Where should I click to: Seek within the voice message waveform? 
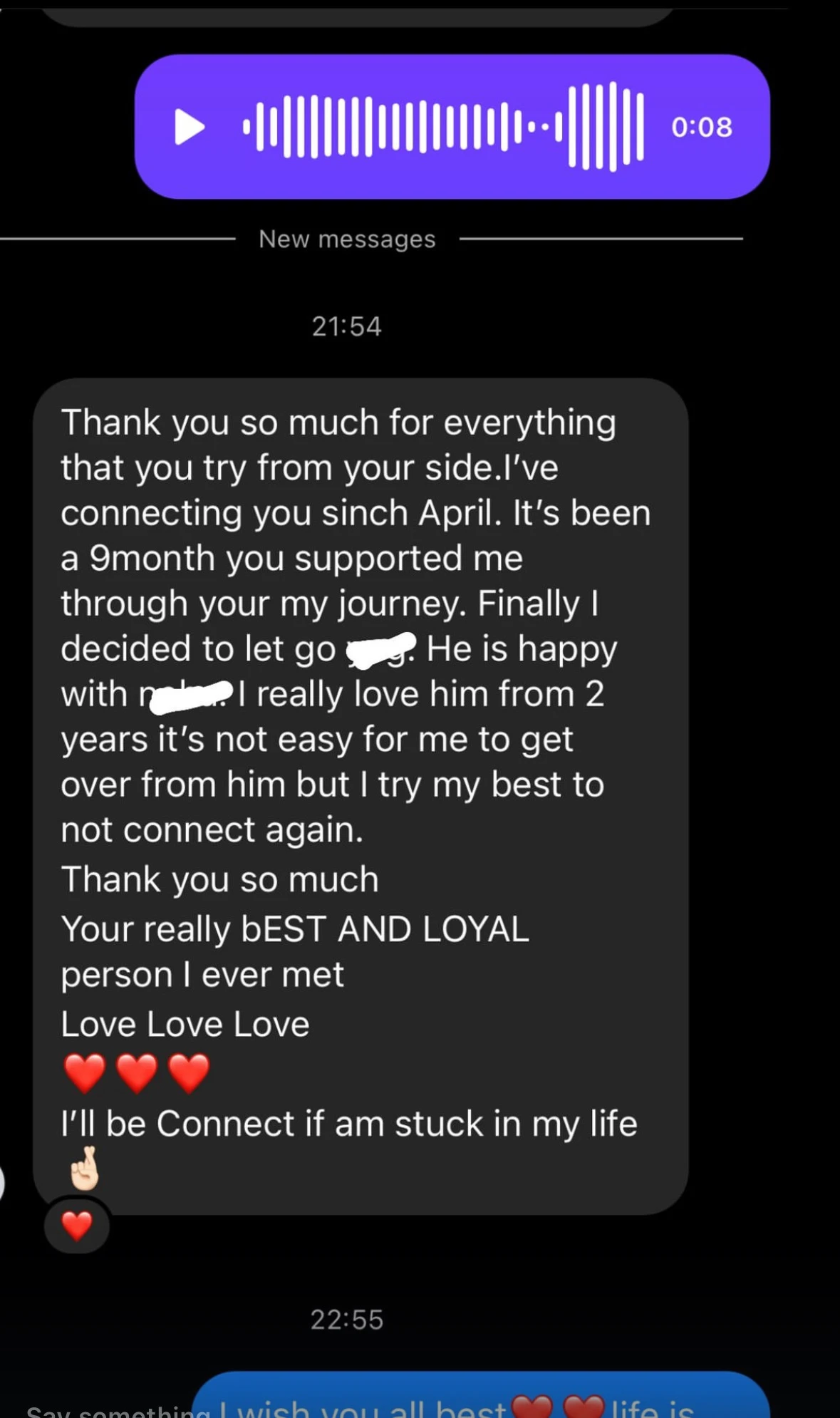[x=443, y=127]
